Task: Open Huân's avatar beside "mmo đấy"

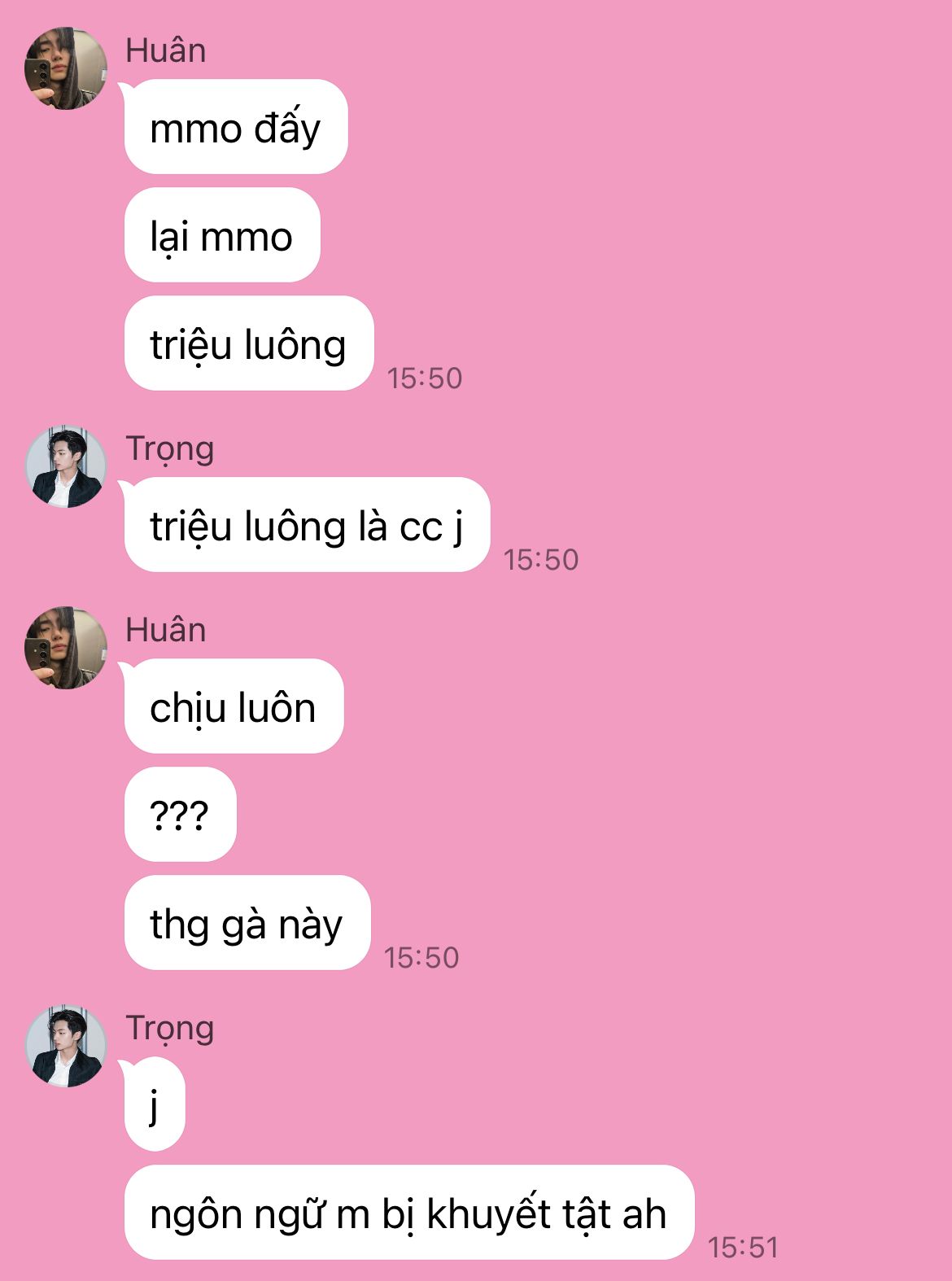Action: [66, 68]
